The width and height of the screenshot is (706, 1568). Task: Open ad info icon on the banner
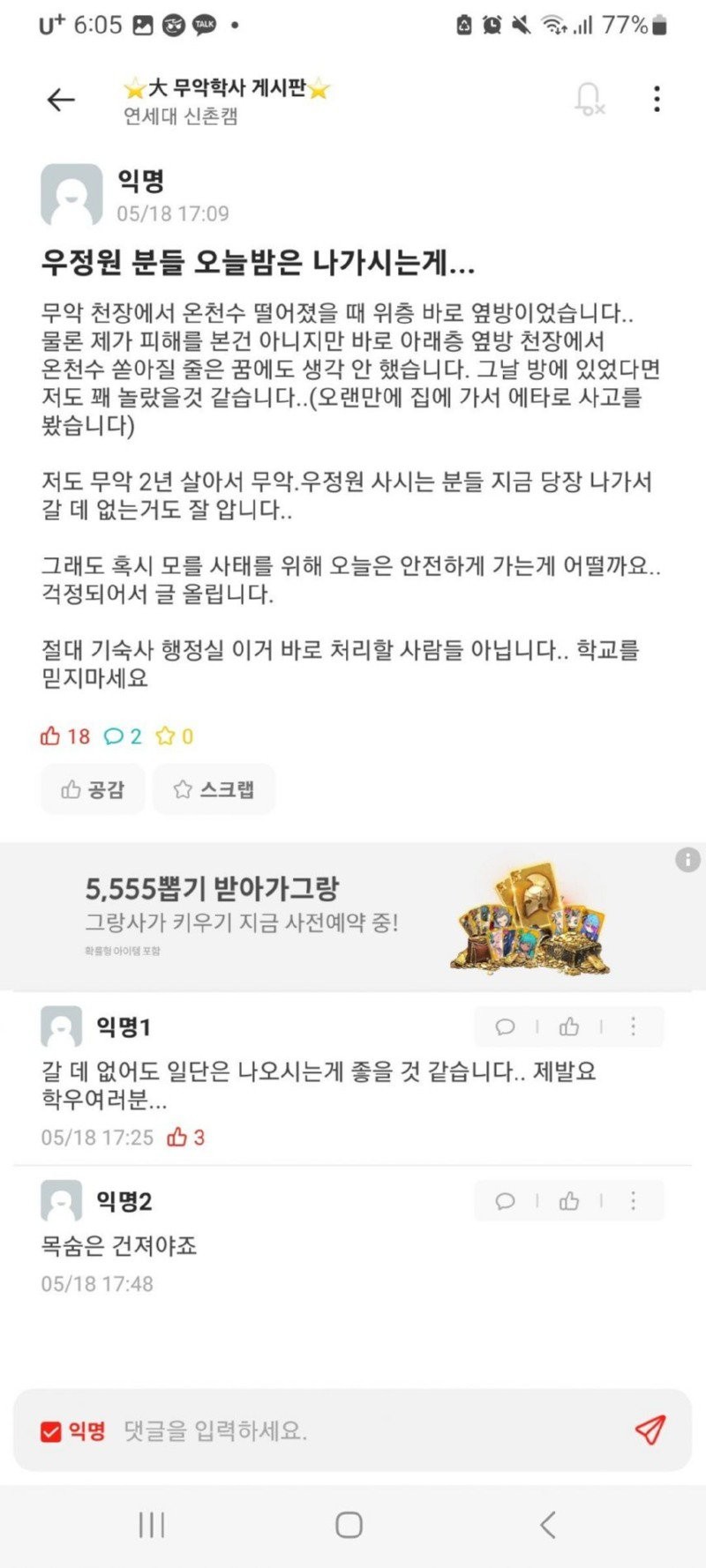point(687,860)
